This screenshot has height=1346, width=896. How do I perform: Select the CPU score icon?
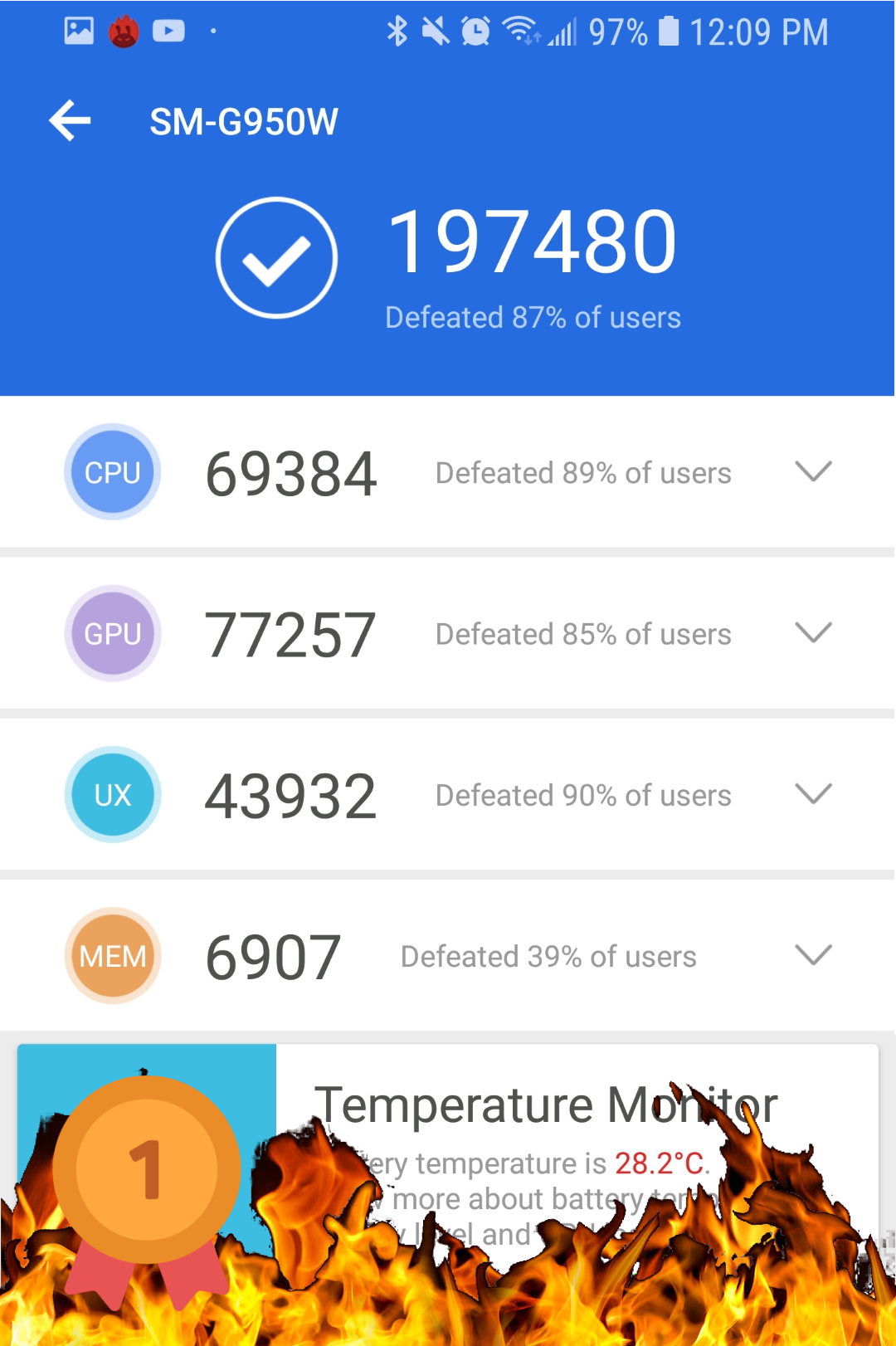pos(111,471)
